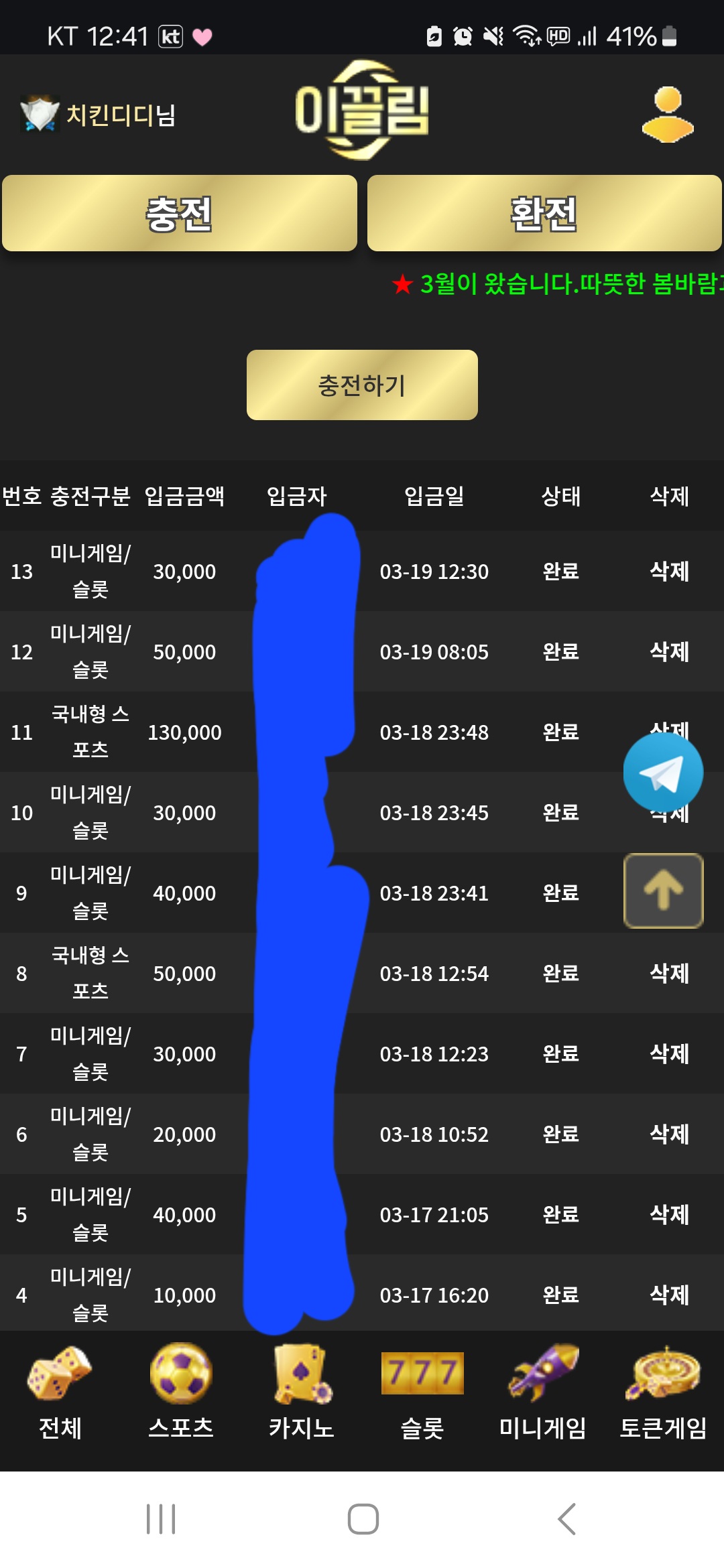Open the user profile icon

[668, 115]
